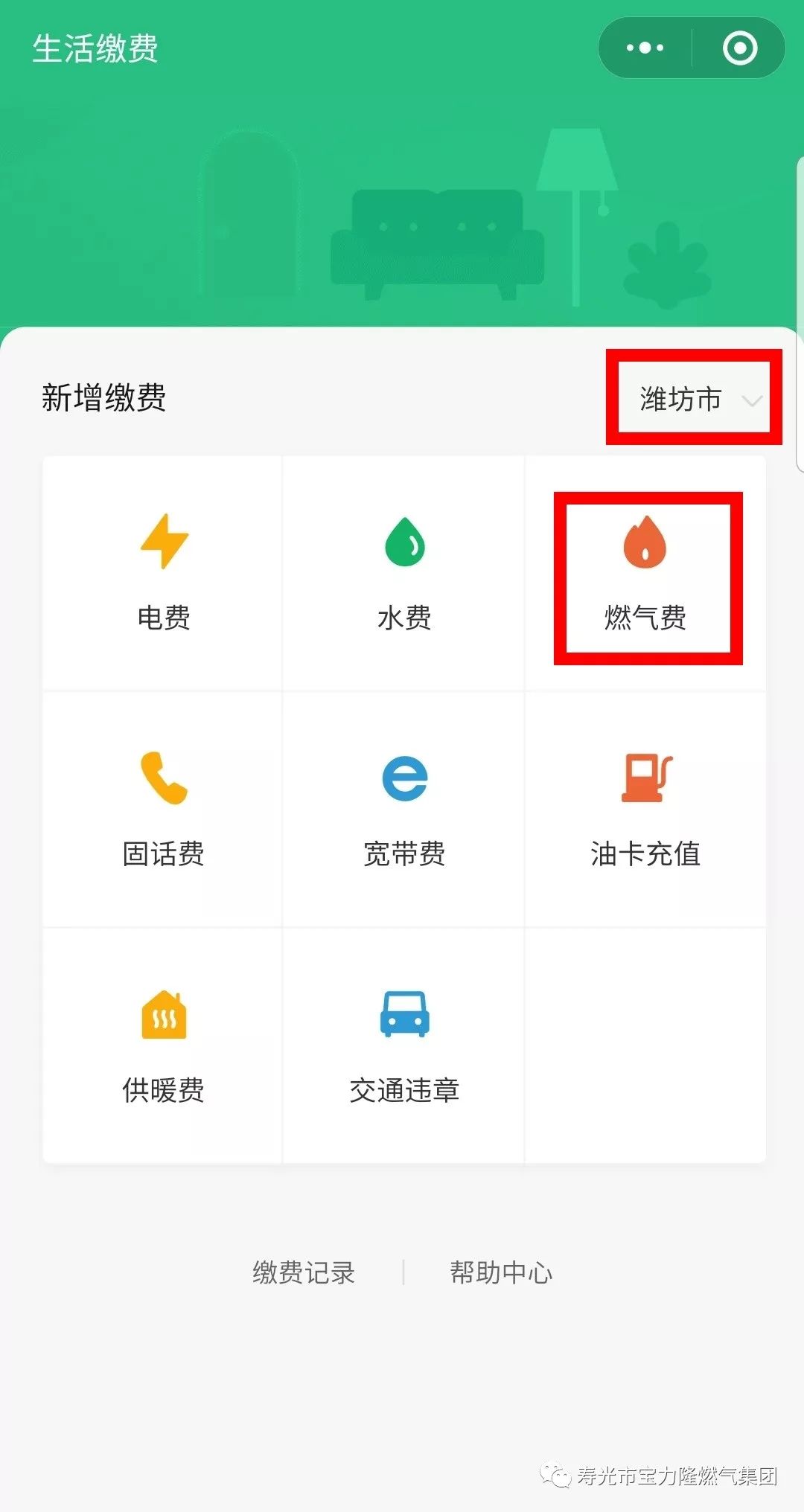Open 交通违章 traffic violation service
Viewport: 804px width, 1512px height.
(x=403, y=1046)
